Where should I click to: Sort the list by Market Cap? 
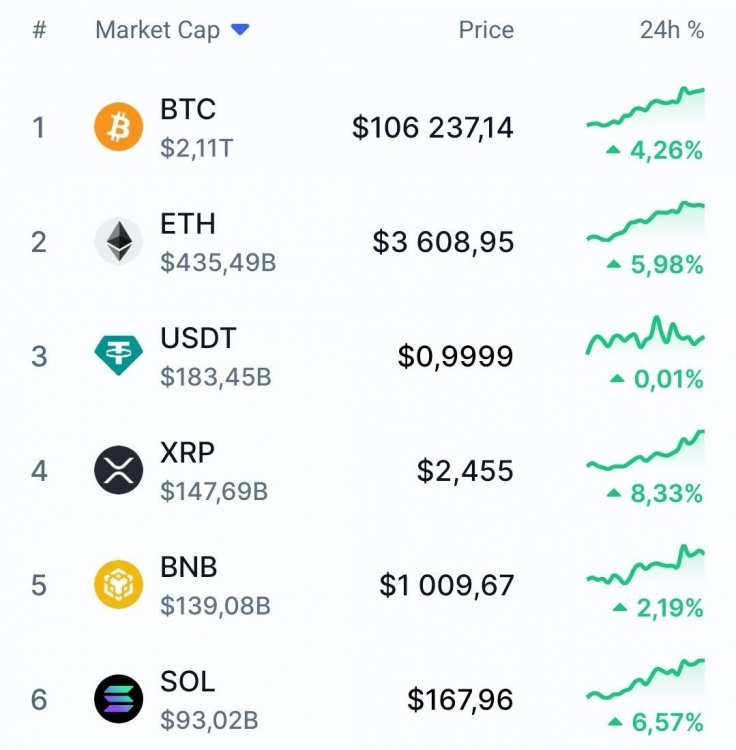158,30
